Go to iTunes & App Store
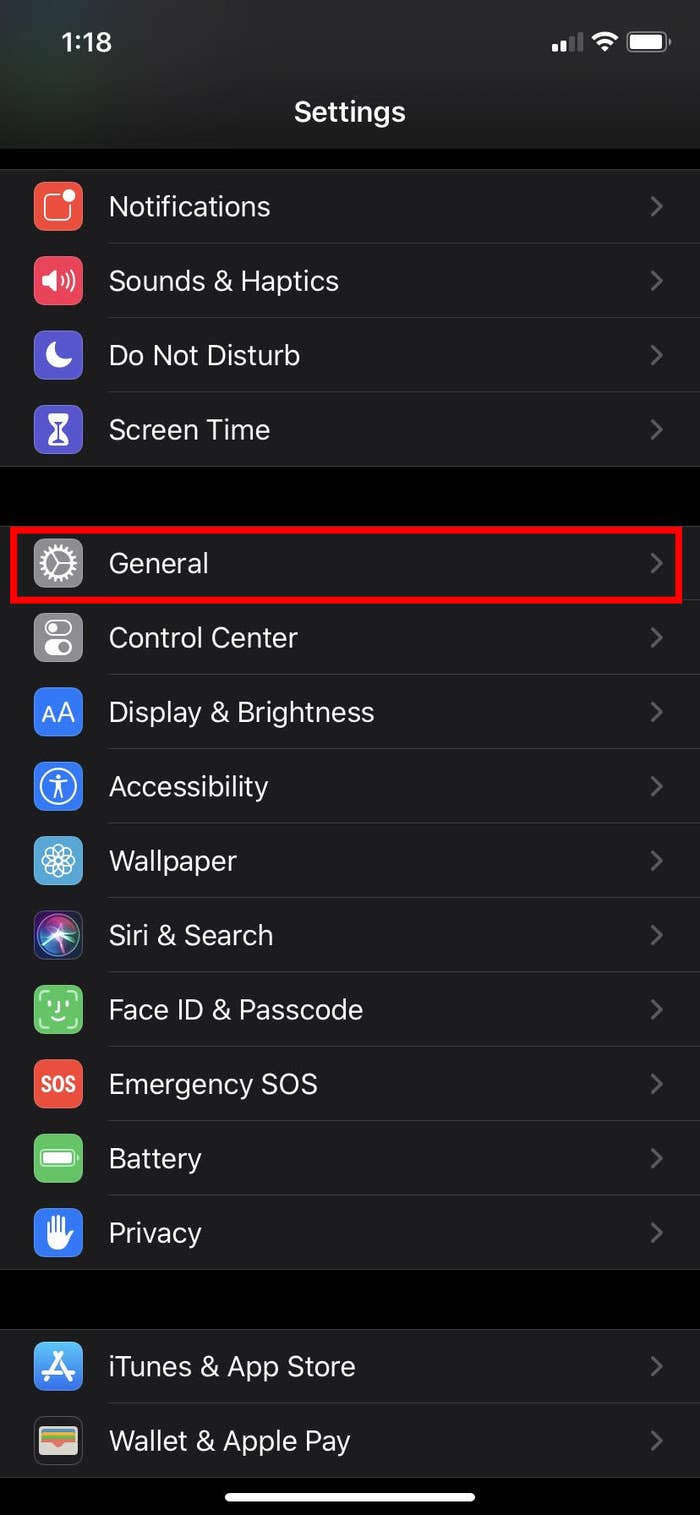Image resolution: width=700 pixels, height=1515 pixels. click(350, 1367)
